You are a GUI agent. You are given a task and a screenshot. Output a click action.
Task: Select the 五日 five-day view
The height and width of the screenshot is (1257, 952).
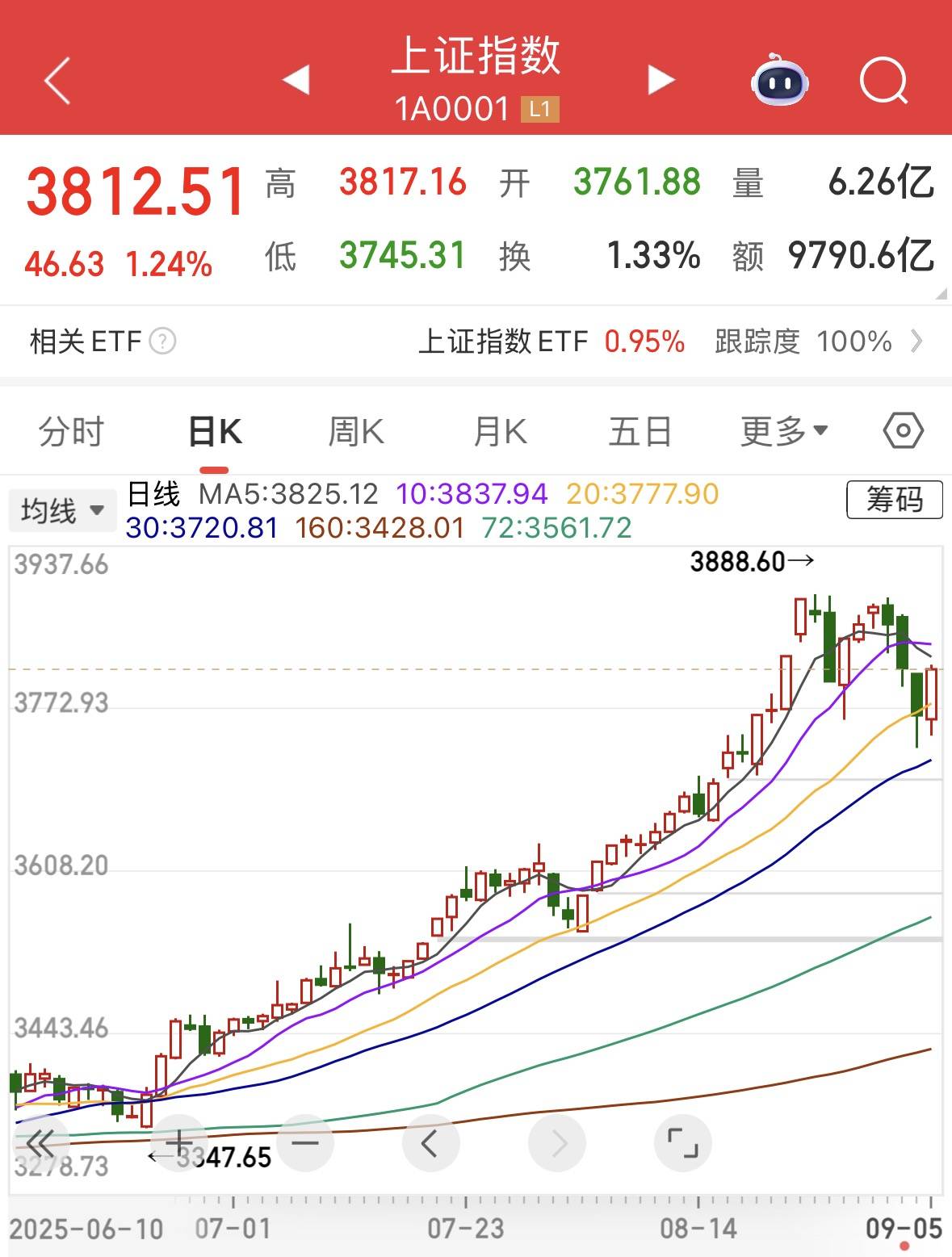click(x=640, y=430)
